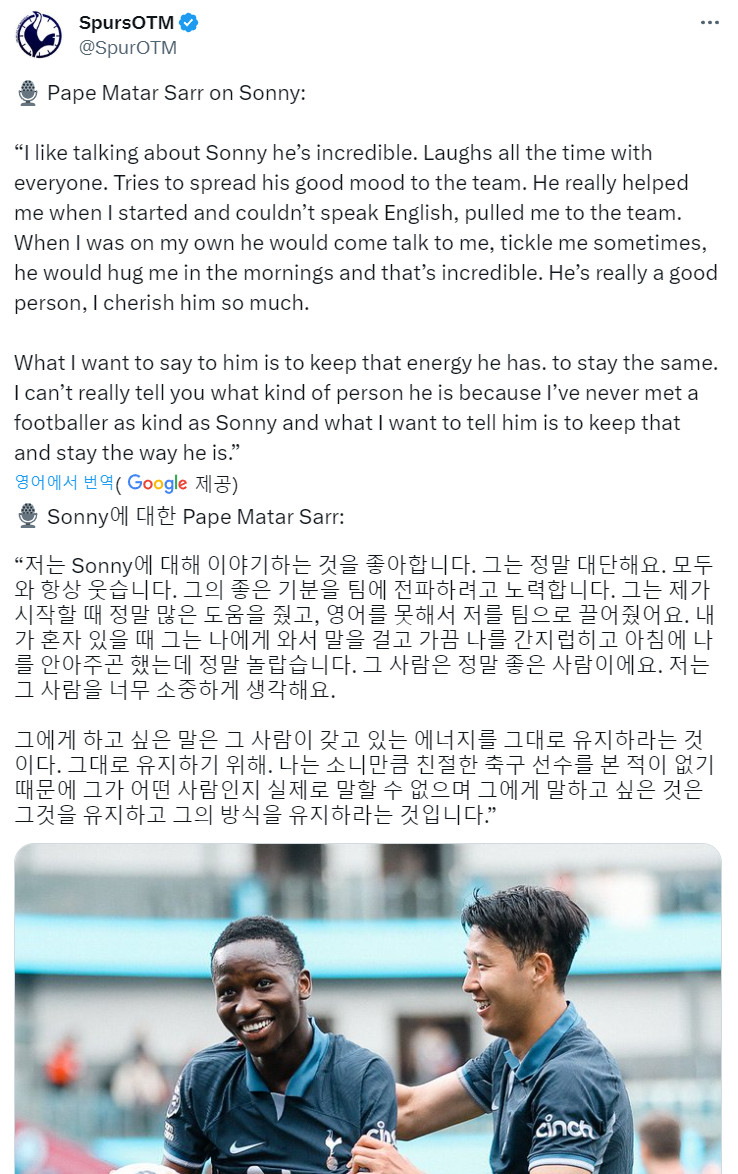738x1174 pixels.
Task: Open the photo of Sarr and Sonny
Action: [x=368, y=1010]
